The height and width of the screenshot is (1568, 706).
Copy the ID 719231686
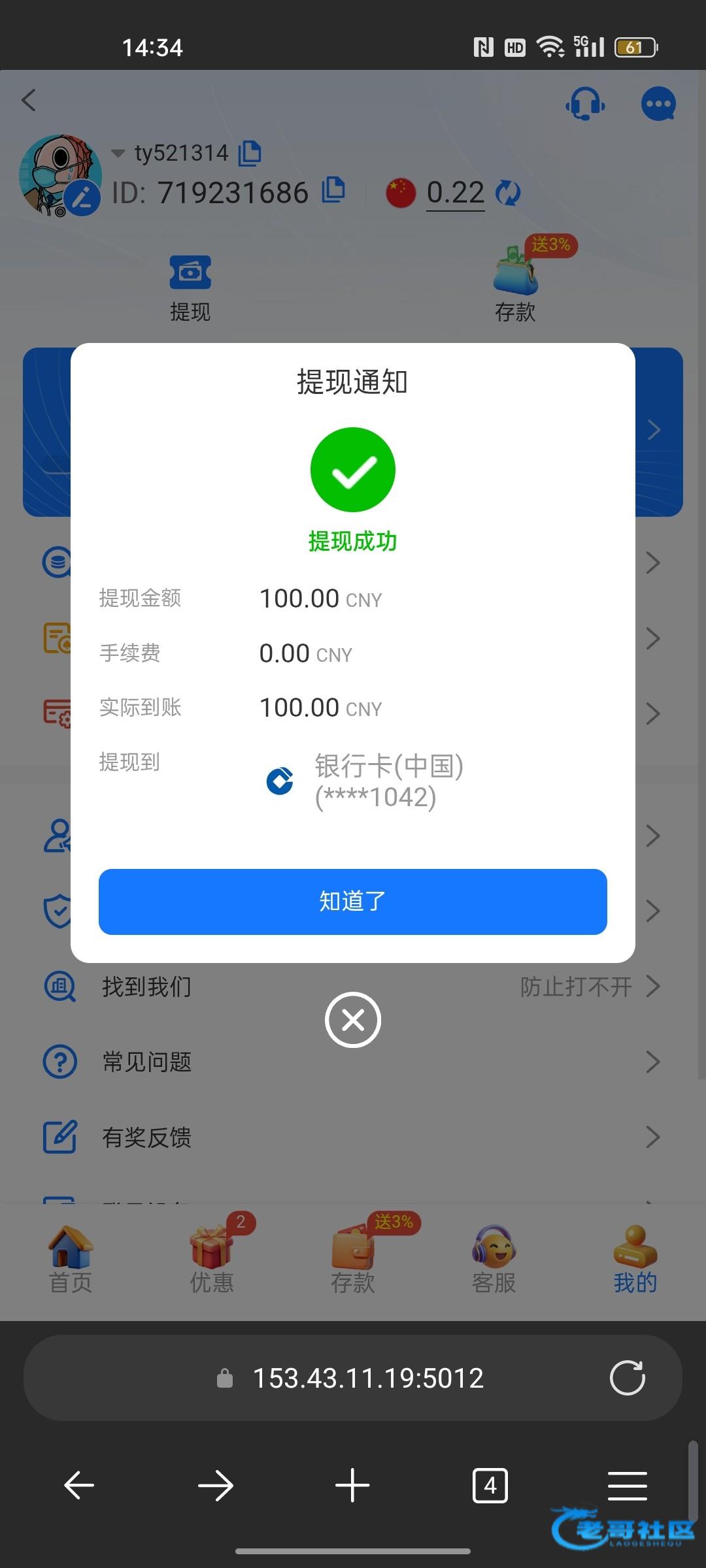(x=333, y=190)
